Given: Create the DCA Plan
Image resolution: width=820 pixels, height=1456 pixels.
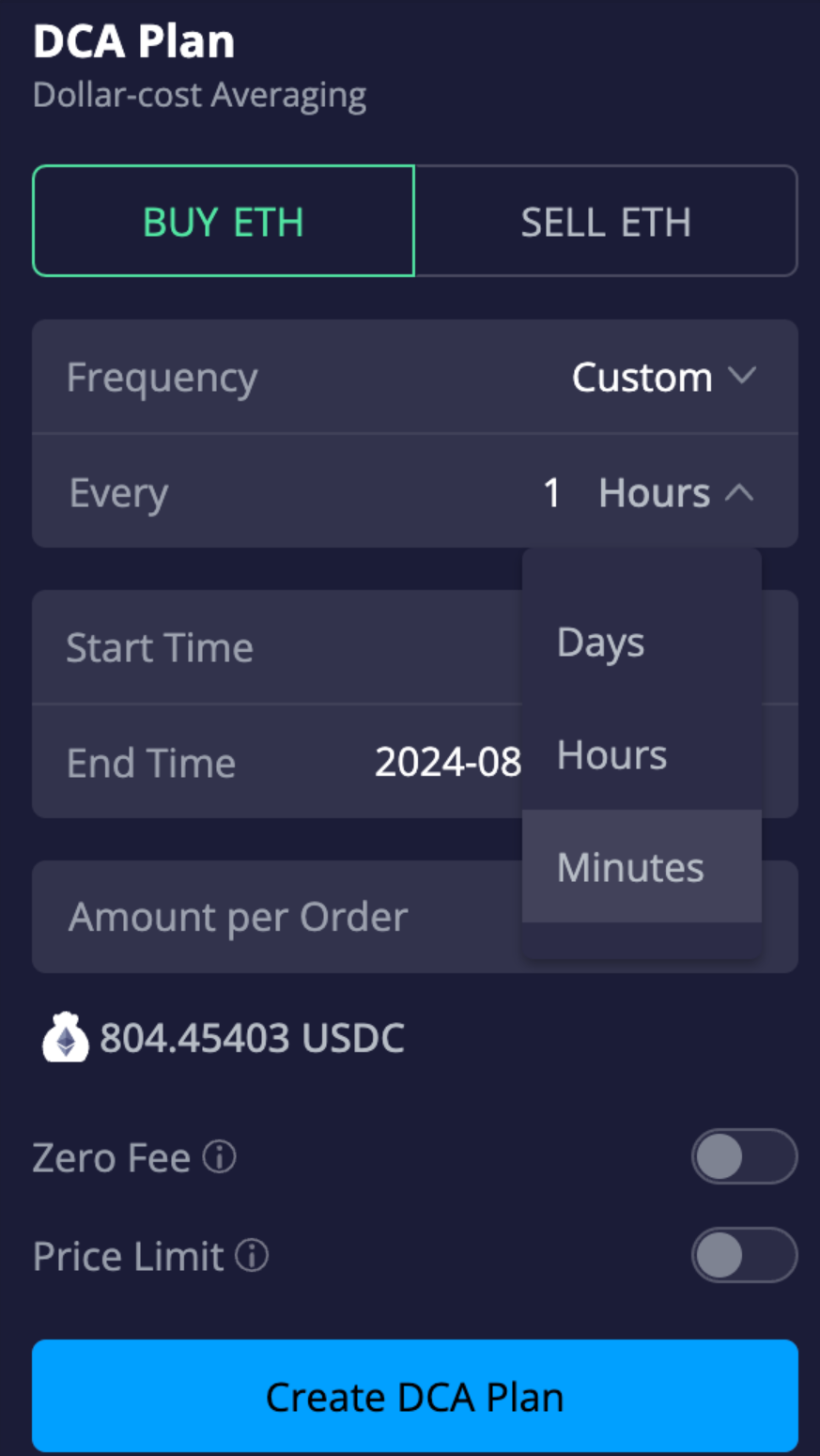Looking at the screenshot, I should tap(415, 1397).
